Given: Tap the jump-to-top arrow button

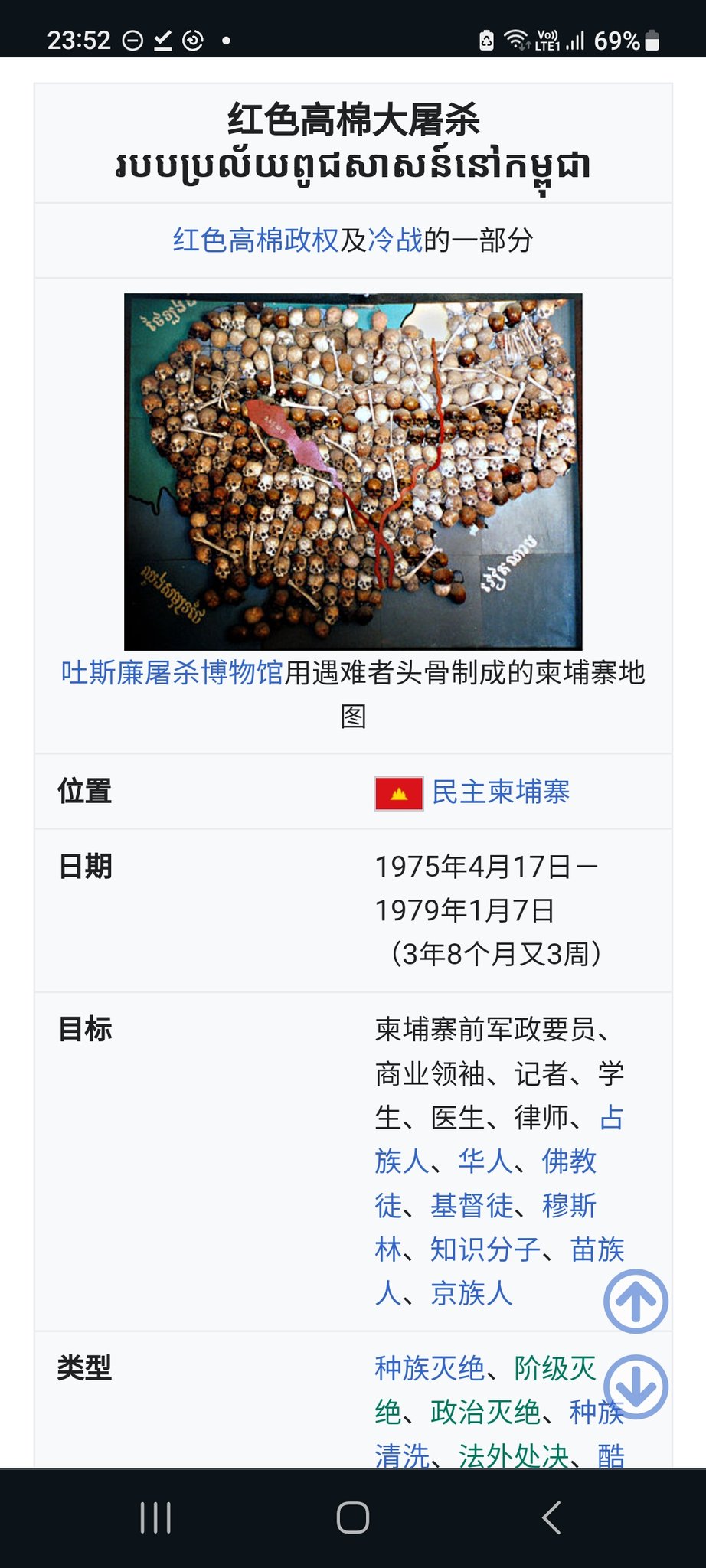Looking at the screenshot, I should [x=636, y=1301].
